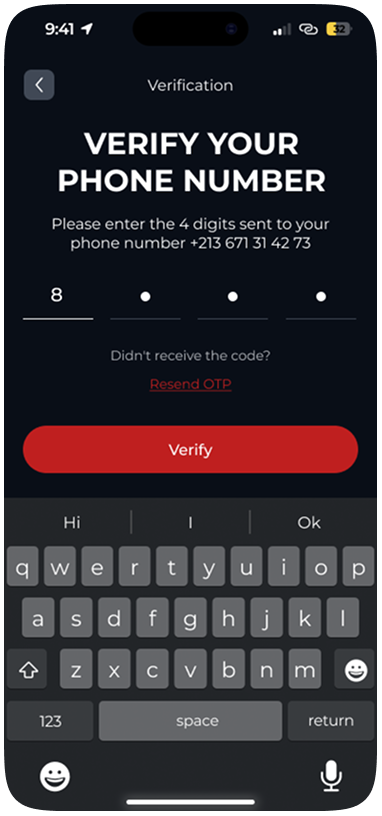Tap the first OTP digit field

point(58,298)
